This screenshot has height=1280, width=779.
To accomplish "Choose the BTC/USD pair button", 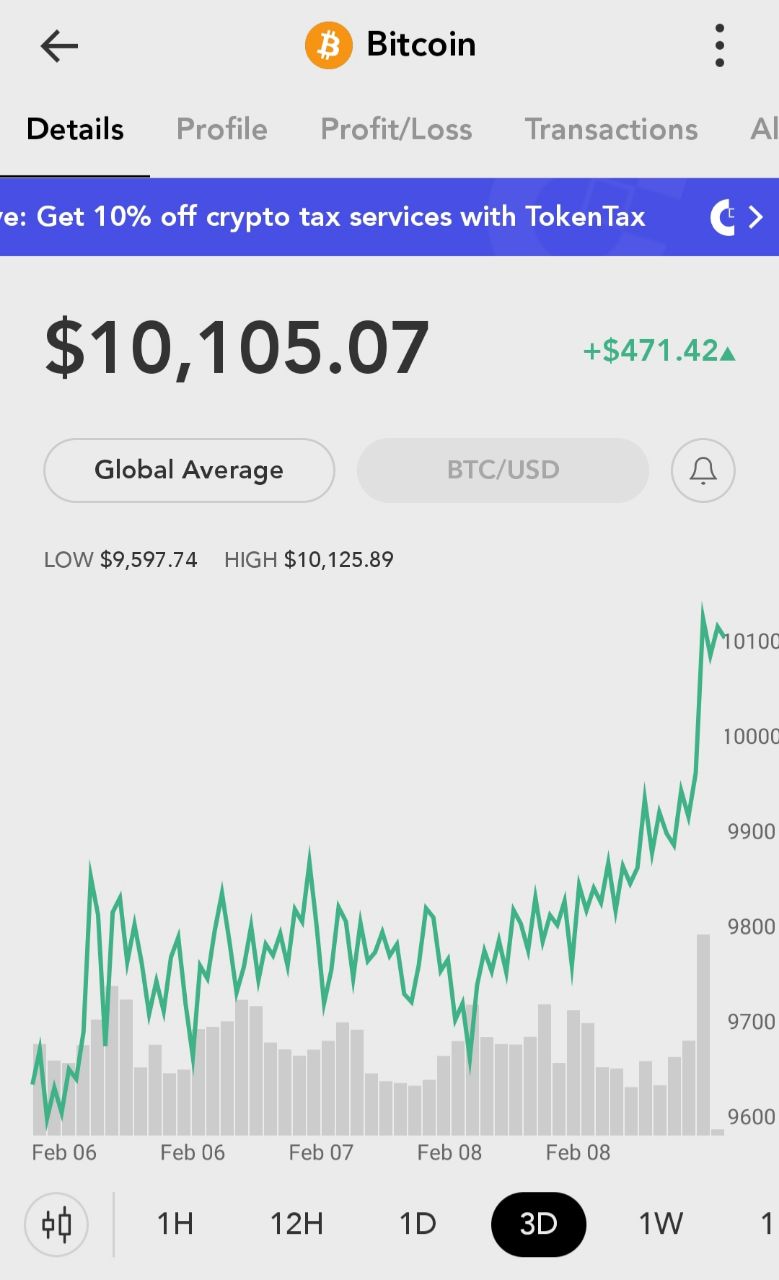I will 503,470.
